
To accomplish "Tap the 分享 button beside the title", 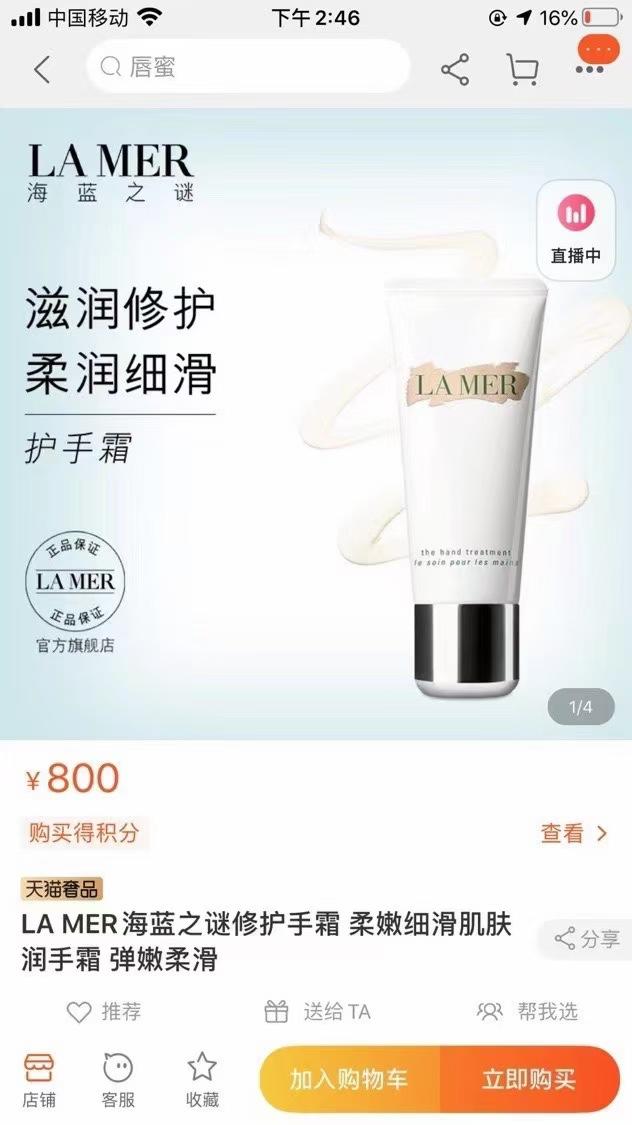I will tap(587, 938).
